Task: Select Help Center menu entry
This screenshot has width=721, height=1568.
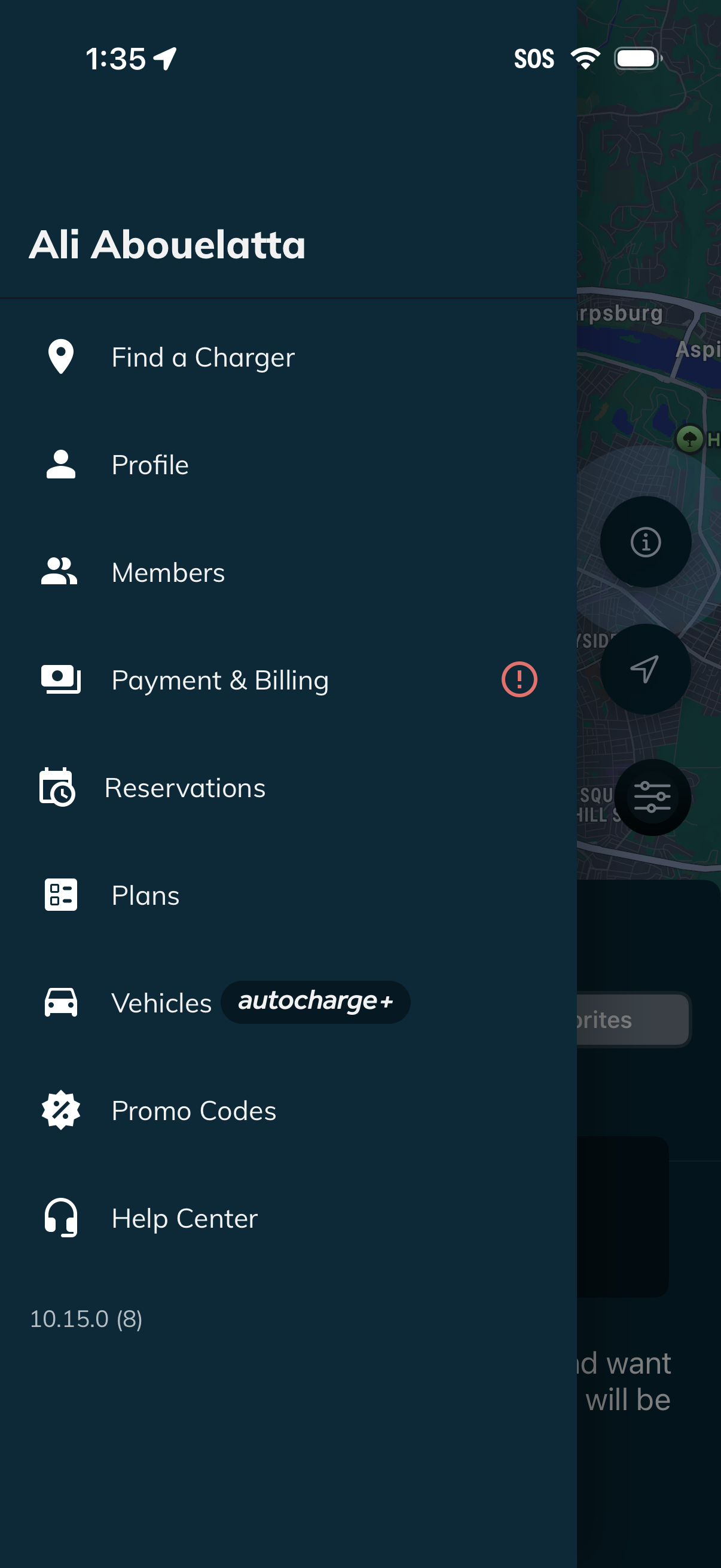Action: pyautogui.click(x=183, y=1218)
